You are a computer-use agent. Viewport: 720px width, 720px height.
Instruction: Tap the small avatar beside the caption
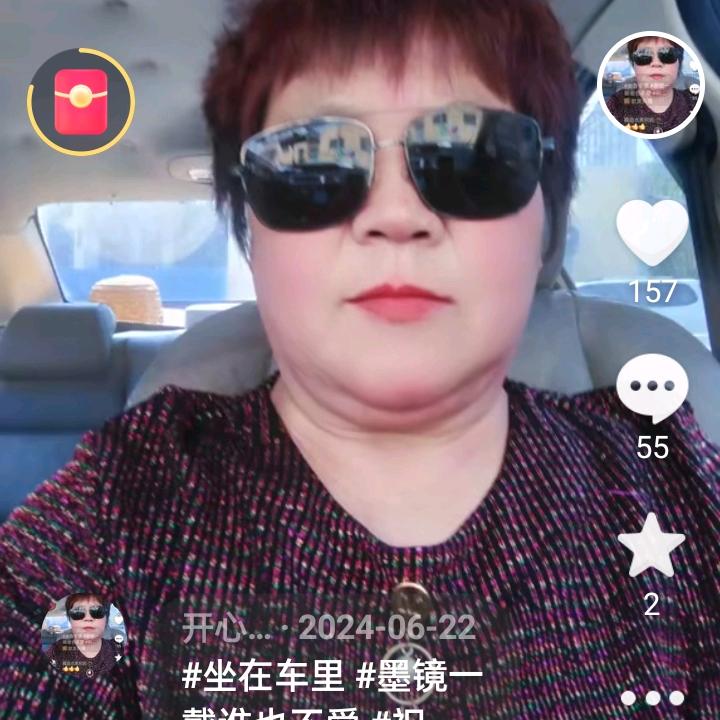pyautogui.click(x=84, y=634)
